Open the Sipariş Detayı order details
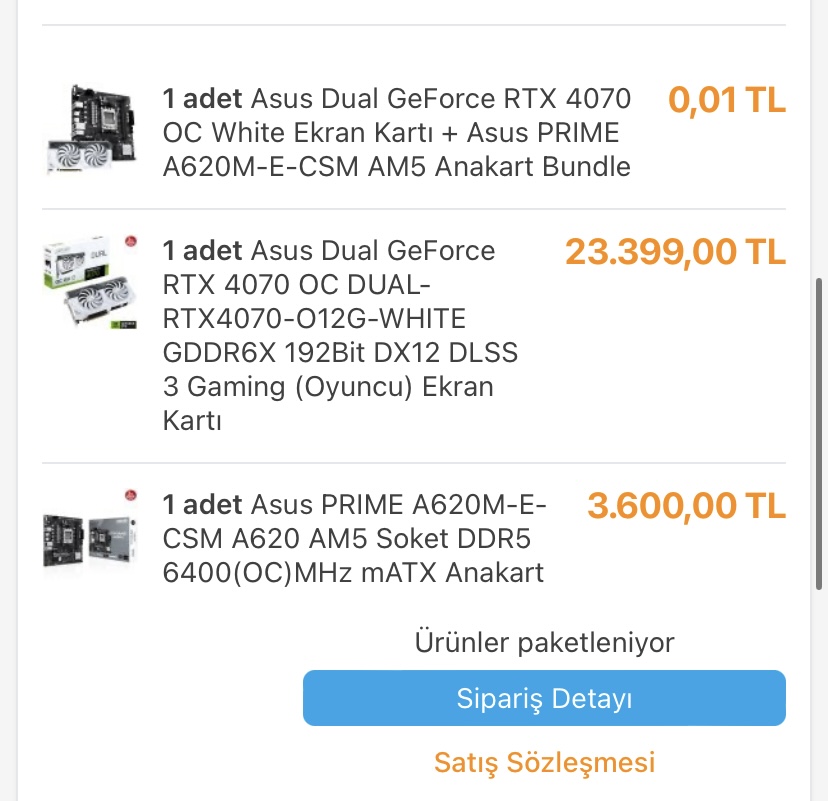The width and height of the screenshot is (828, 801). pos(544,697)
